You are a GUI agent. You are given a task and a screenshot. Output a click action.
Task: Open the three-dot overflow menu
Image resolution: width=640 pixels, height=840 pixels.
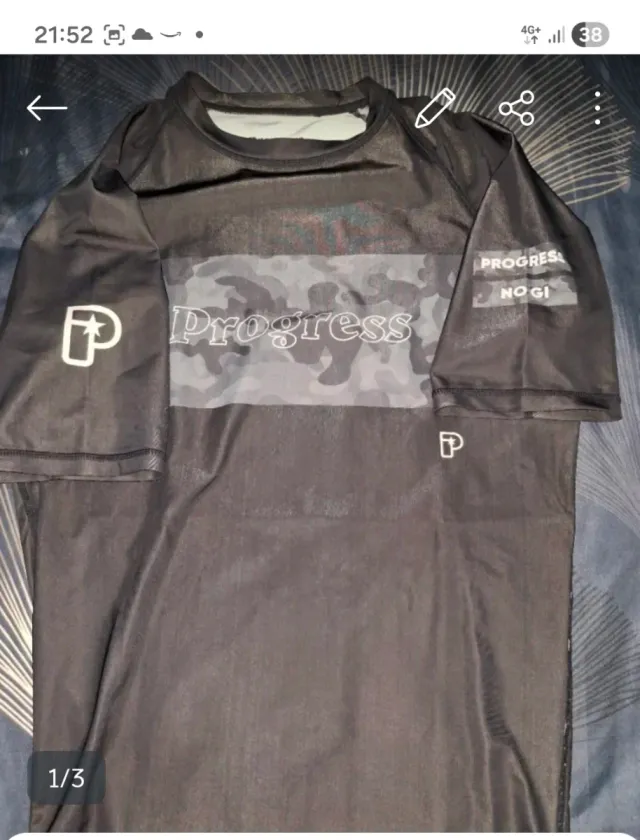pyautogui.click(x=597, y=108)
